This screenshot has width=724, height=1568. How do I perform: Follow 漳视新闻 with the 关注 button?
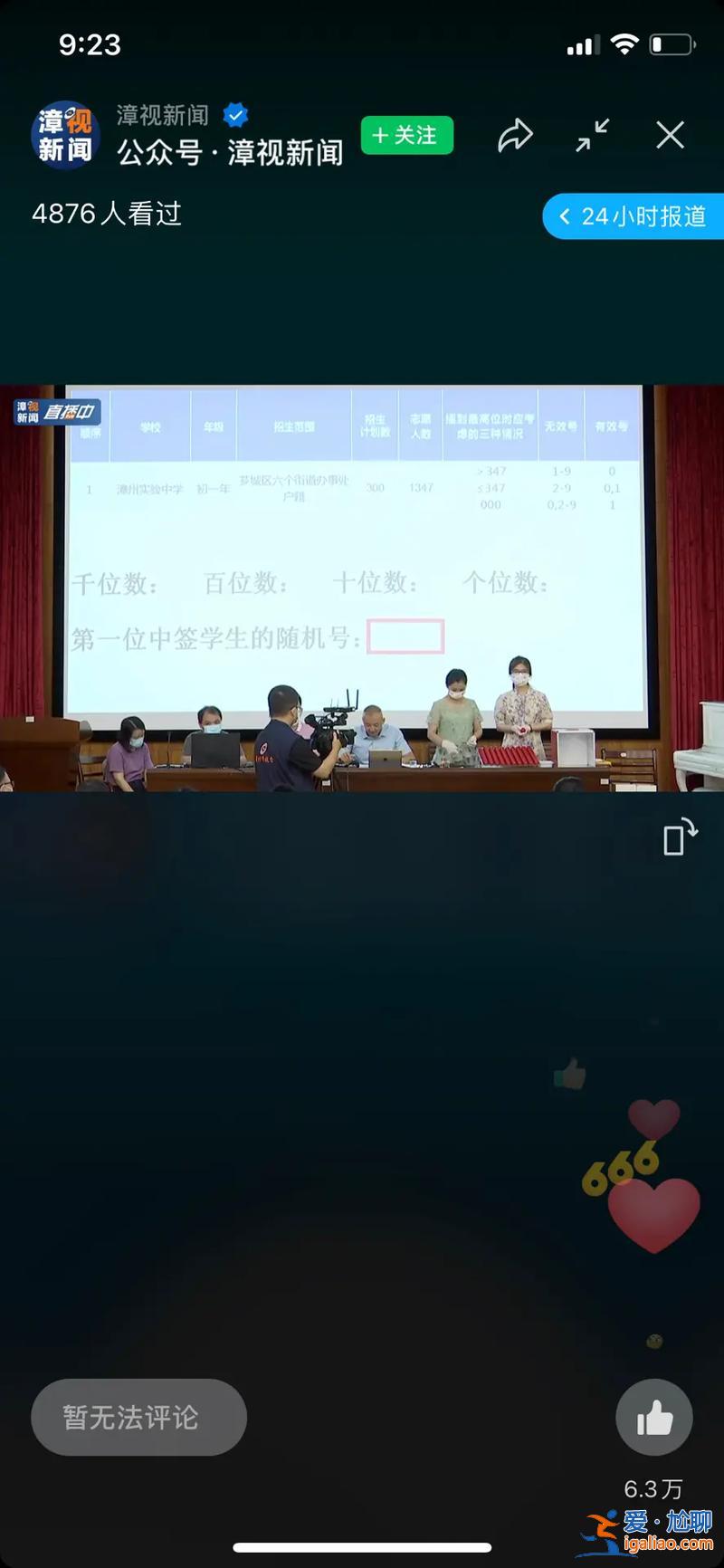tap(407, 136)
